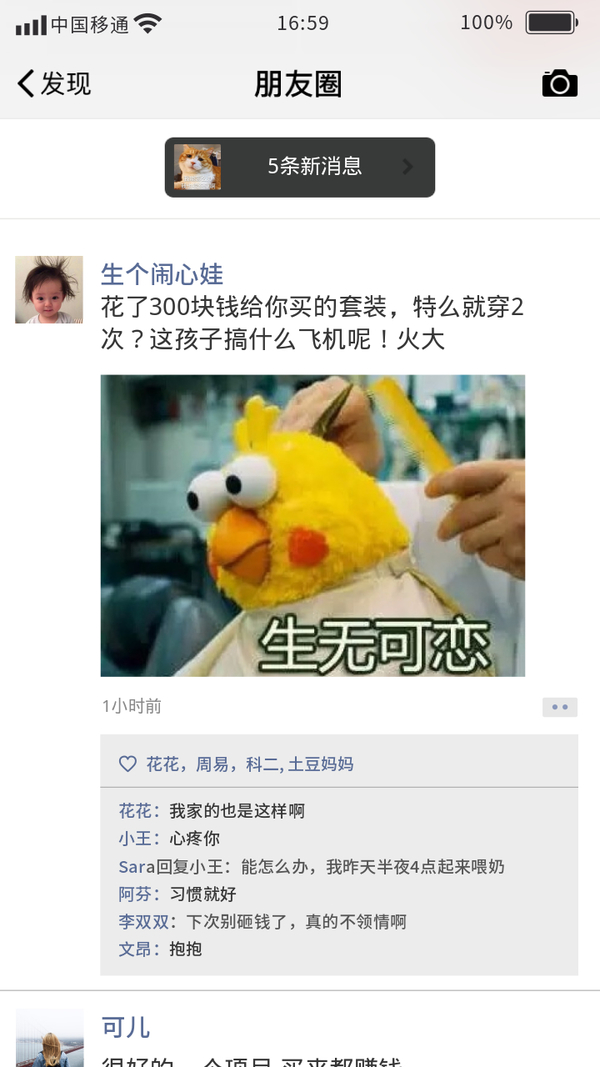Screen dimensions: 600x1067
Task: Open 周易's profile from likes
Action: [212, 764]
